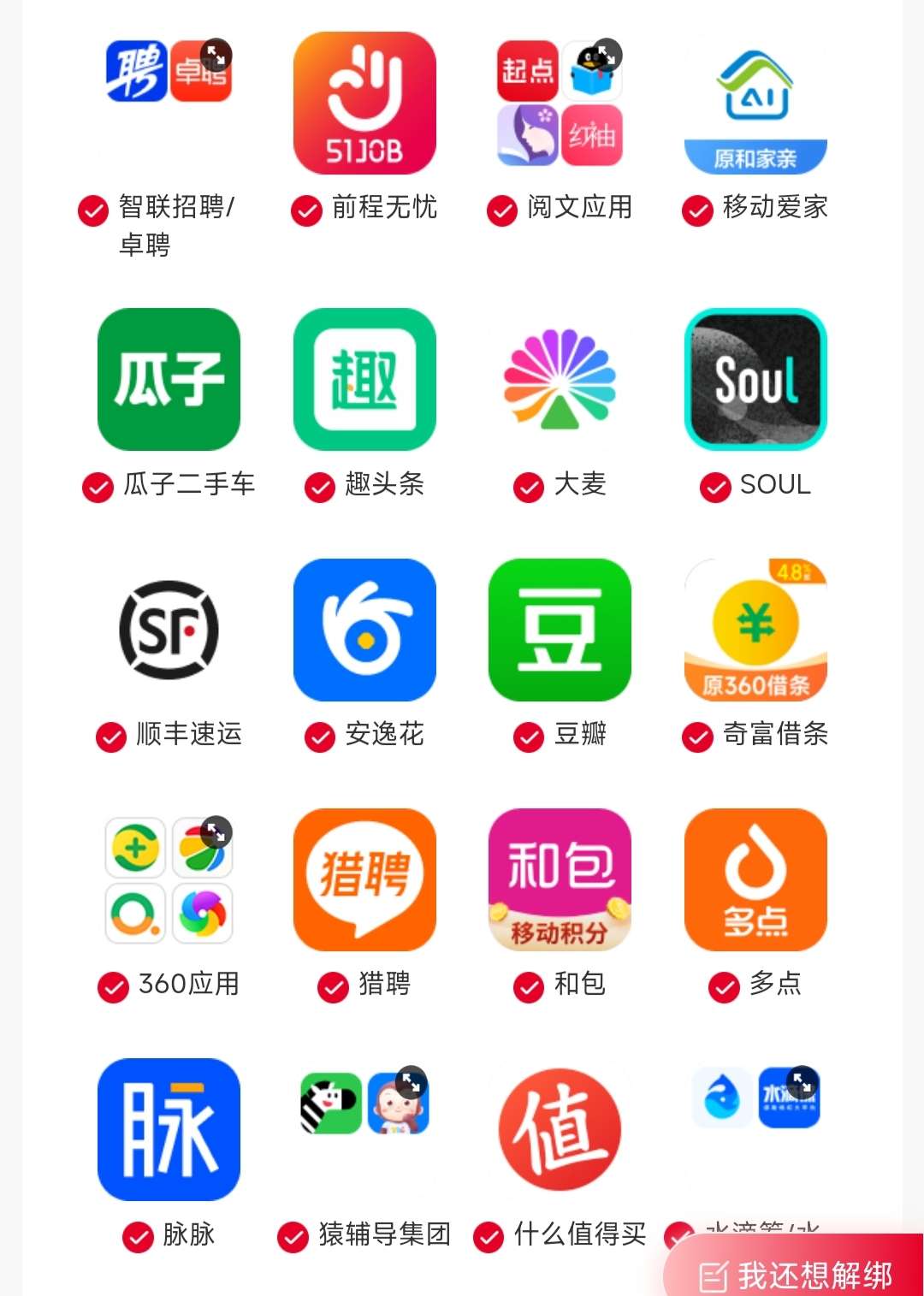Image resolution: width=924 pixels, height=1296 pixels.
Task: Uncheck 移动爱家
Action: coord(697,210)
